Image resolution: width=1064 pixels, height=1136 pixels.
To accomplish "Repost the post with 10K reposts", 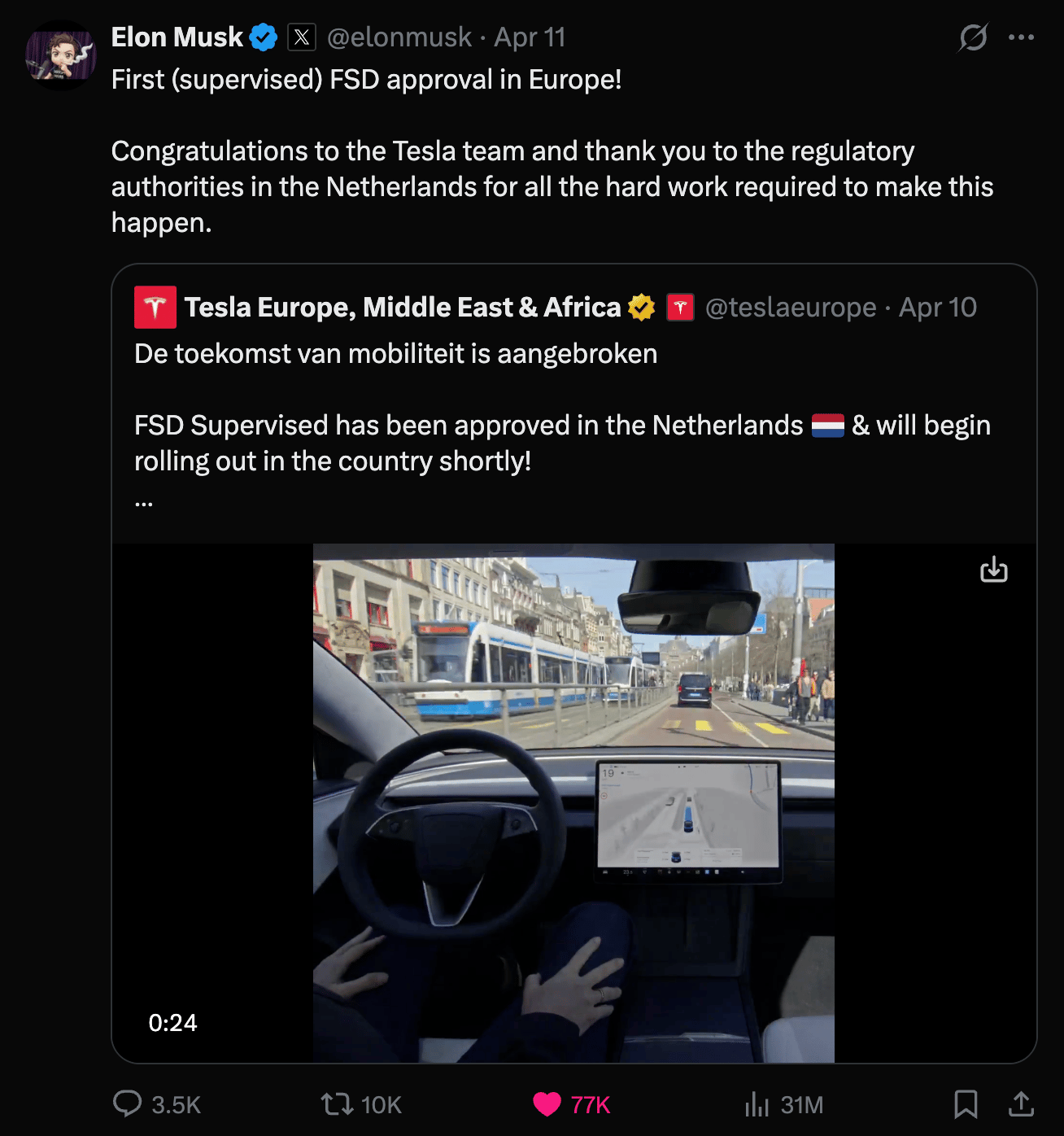I will pos(337,1104).
